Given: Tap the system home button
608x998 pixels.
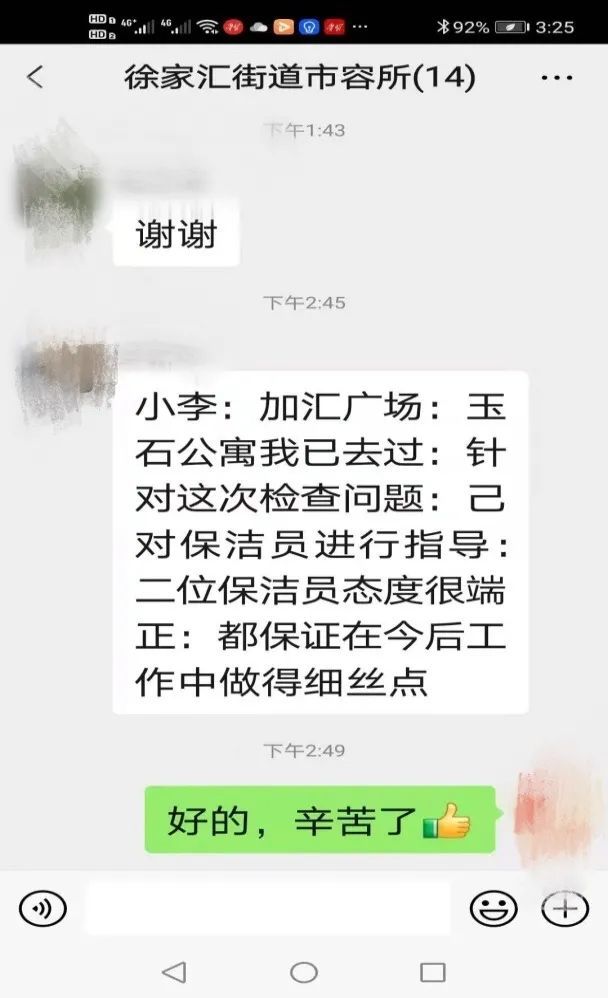Looking at the screenshot, I should coord(304,972).
